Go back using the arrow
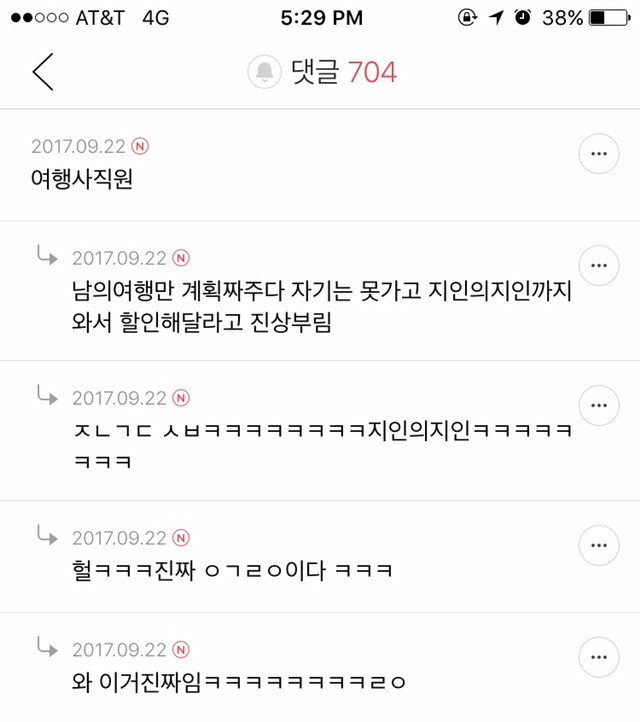The image size is (640, 722). pyautogui.click(x=42, y=72)
